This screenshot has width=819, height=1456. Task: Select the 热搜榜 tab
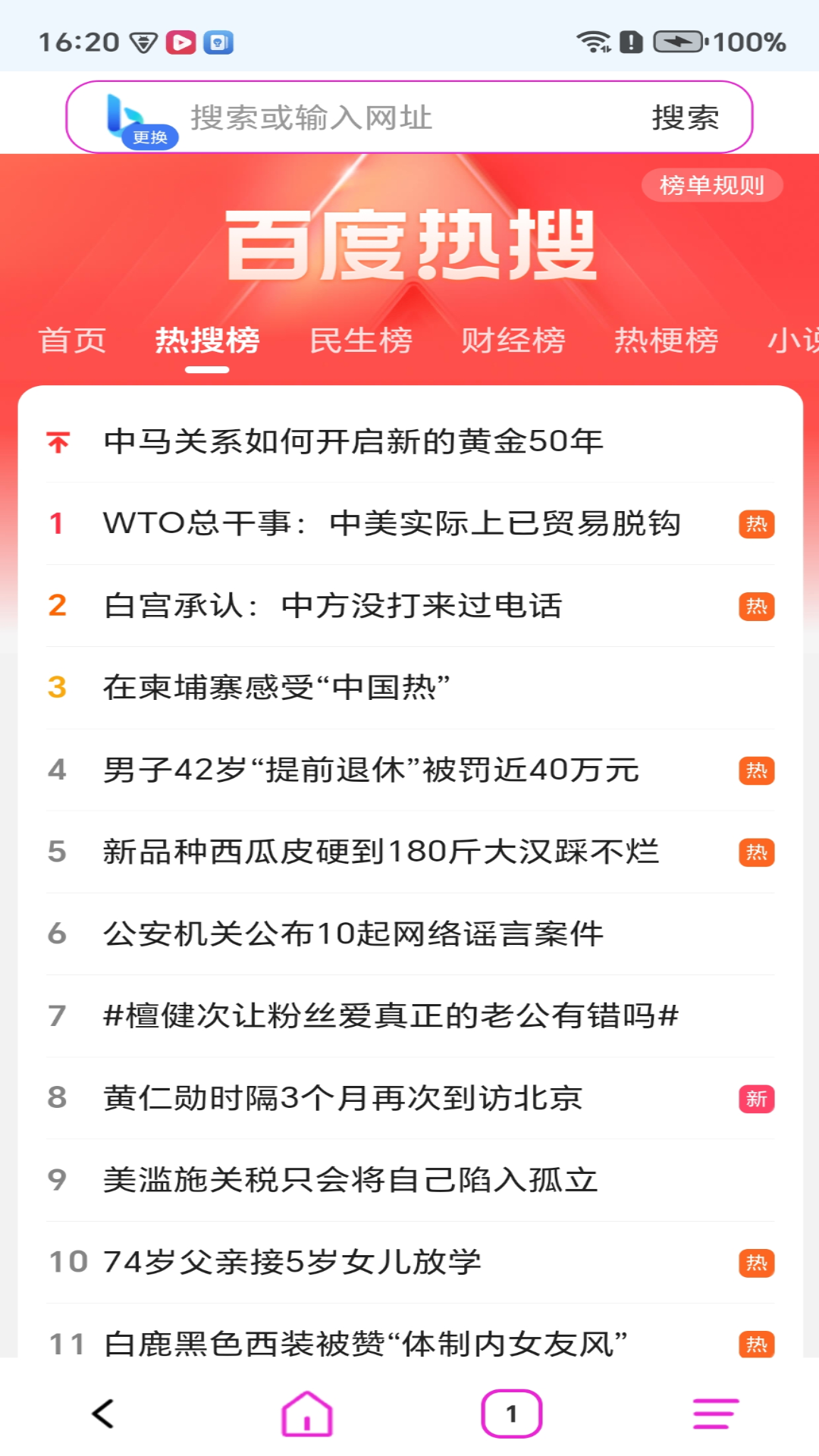point(208,340)
